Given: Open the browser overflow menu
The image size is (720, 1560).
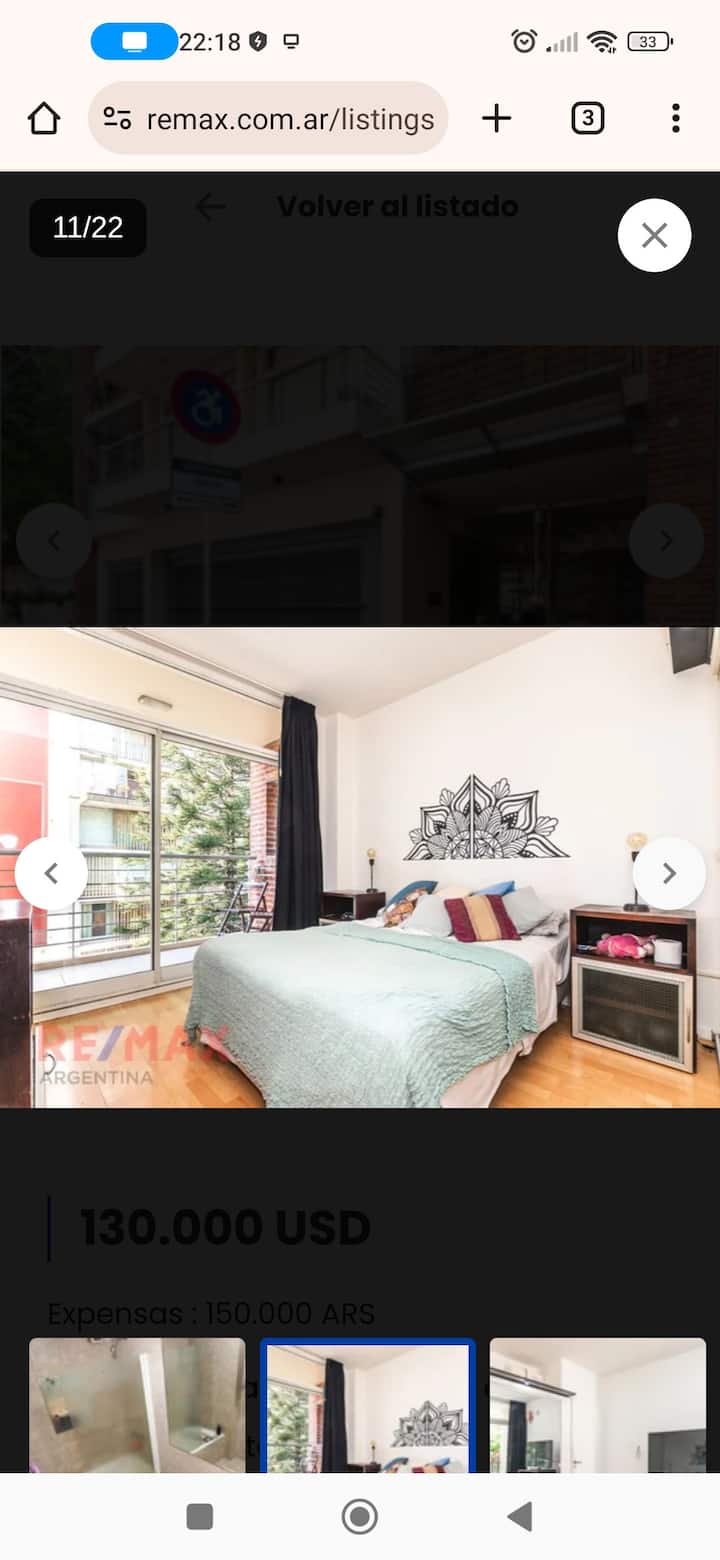Looking at the screenshot, I should click(x=676, y=119).
